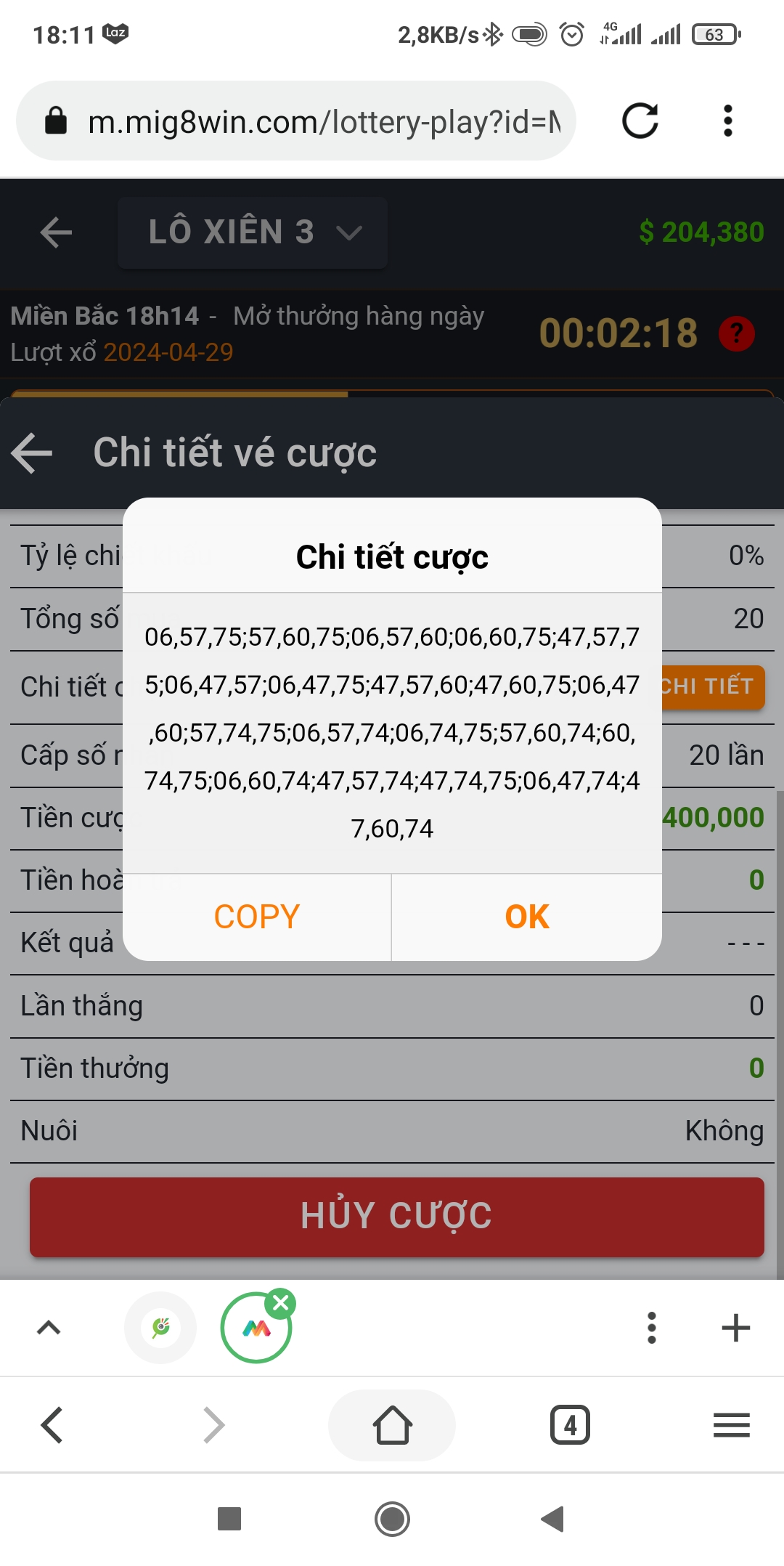784x1566 pixels.
Task: Open the system recent apps square
Action: [229, 1519]
